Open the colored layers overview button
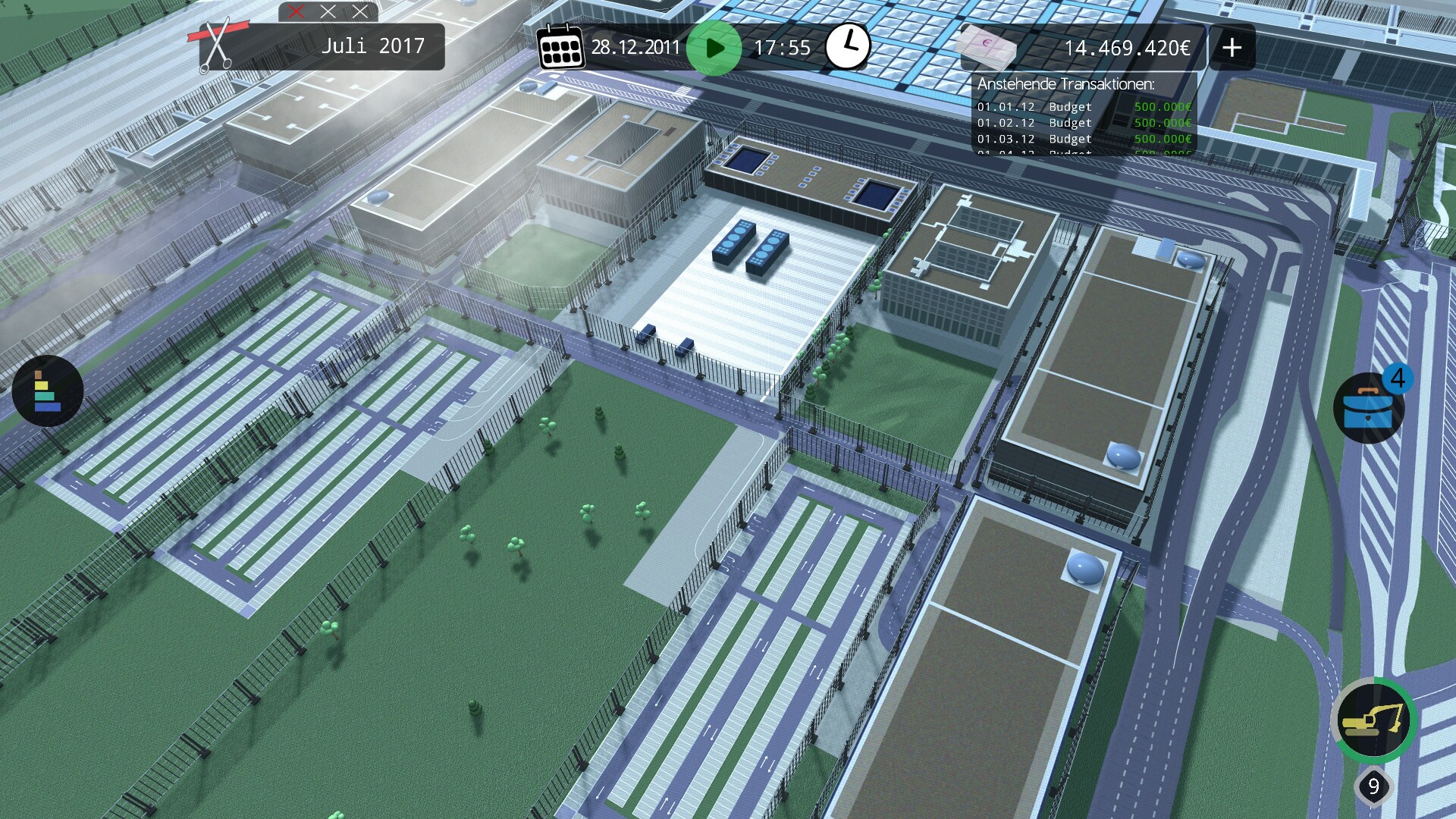 click(x=48, y=391)
